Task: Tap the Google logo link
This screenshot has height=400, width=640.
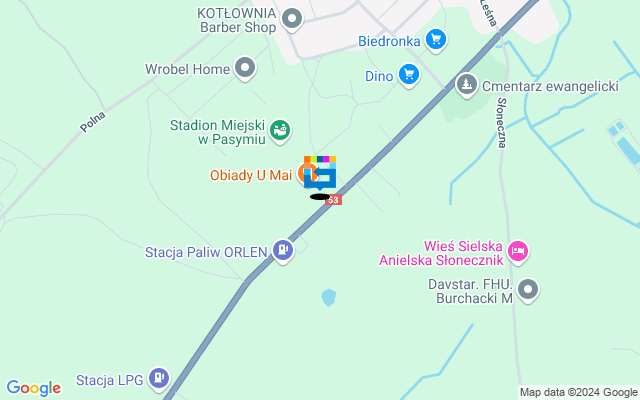Action: pyautogui.click(x=33, y=388)
